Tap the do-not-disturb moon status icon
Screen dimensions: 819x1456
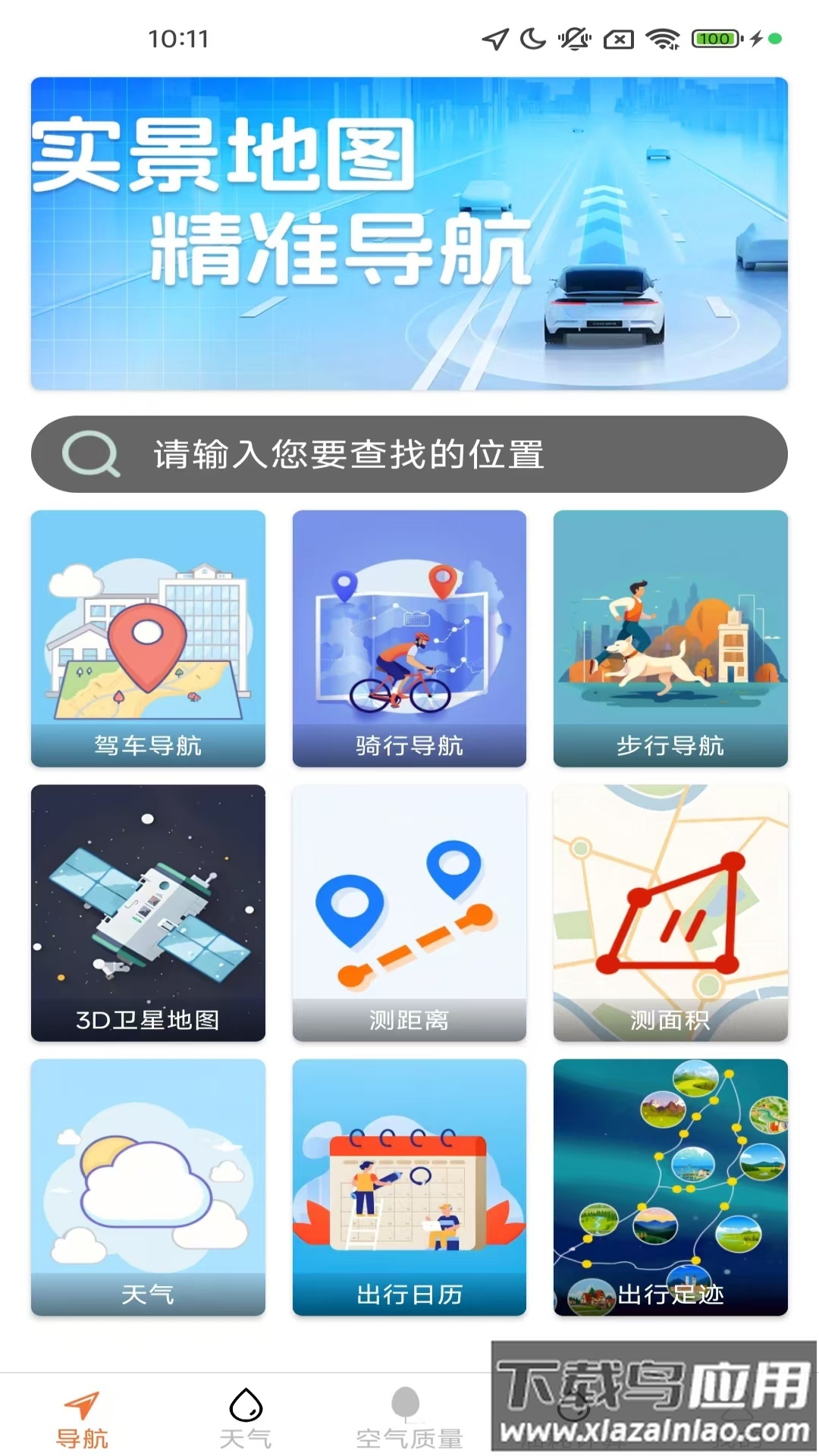point(530,38)
